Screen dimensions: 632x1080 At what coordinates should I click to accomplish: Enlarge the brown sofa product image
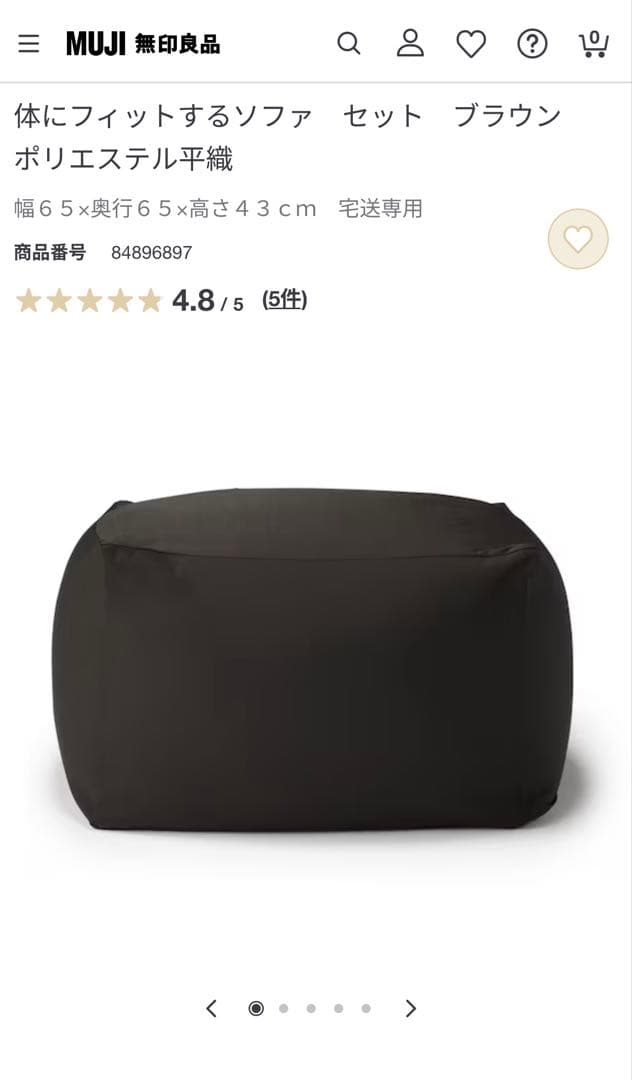[x=316, y=660]
